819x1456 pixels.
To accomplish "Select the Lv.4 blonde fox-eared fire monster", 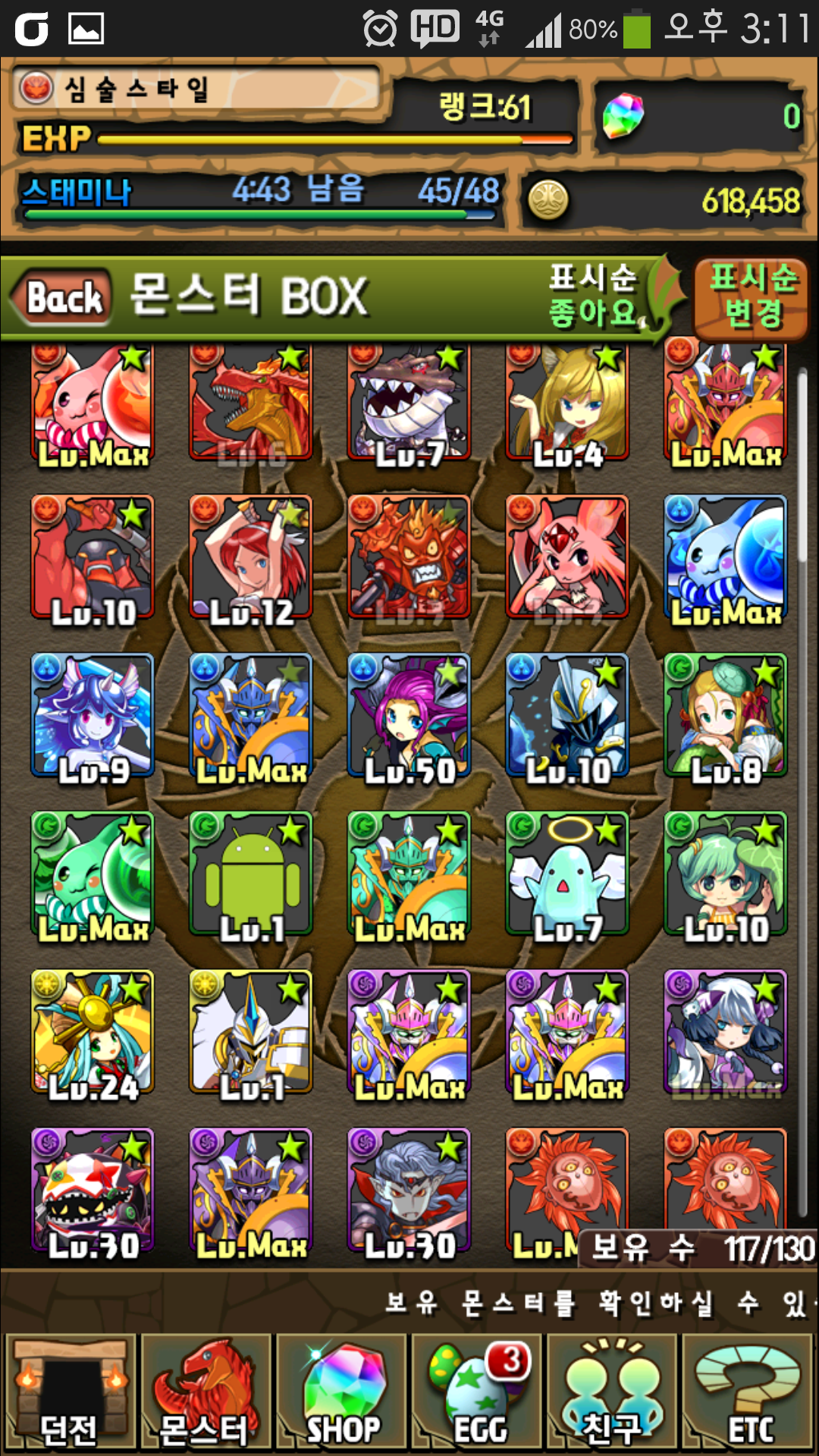I will pyautogui.click(x=567, y=402).
